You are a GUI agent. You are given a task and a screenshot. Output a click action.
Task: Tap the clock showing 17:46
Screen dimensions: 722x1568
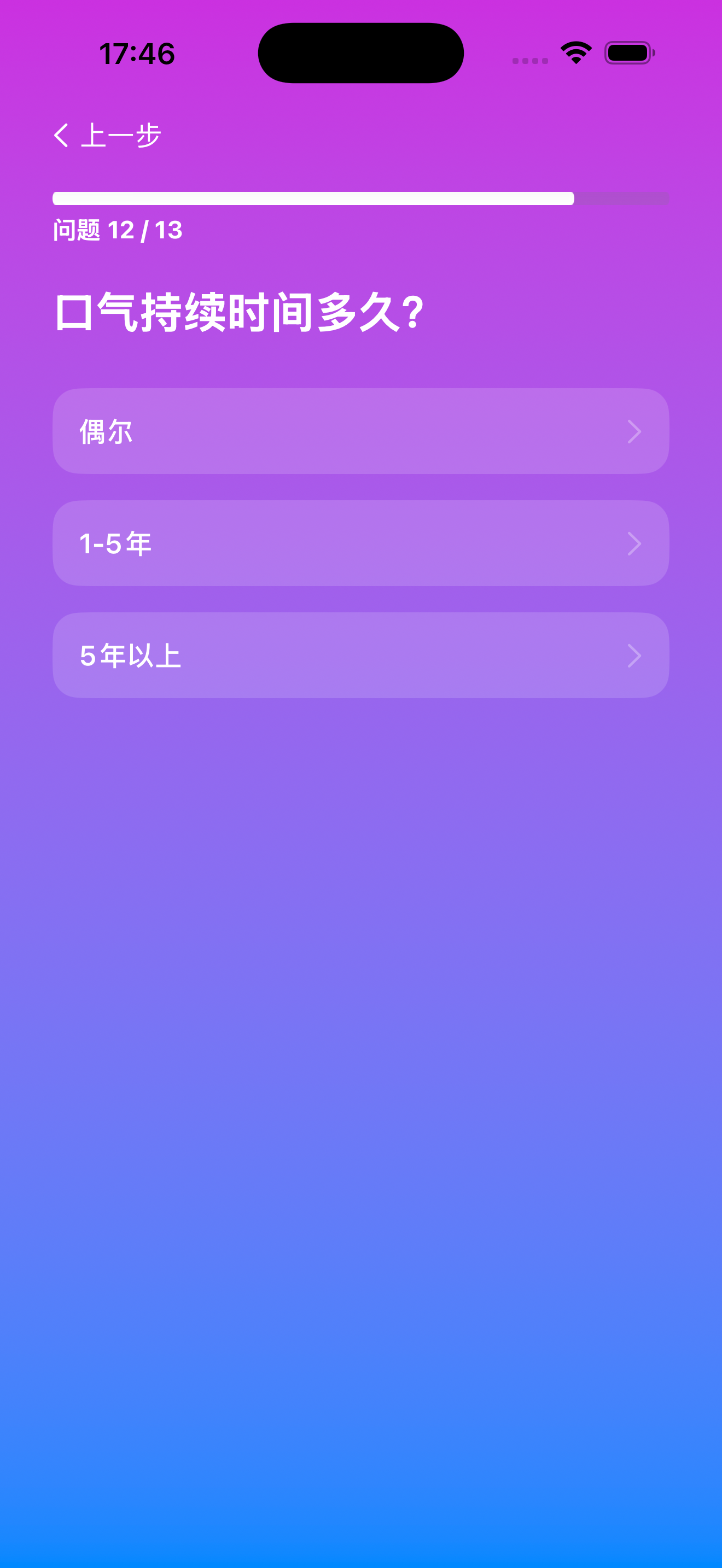138,54
